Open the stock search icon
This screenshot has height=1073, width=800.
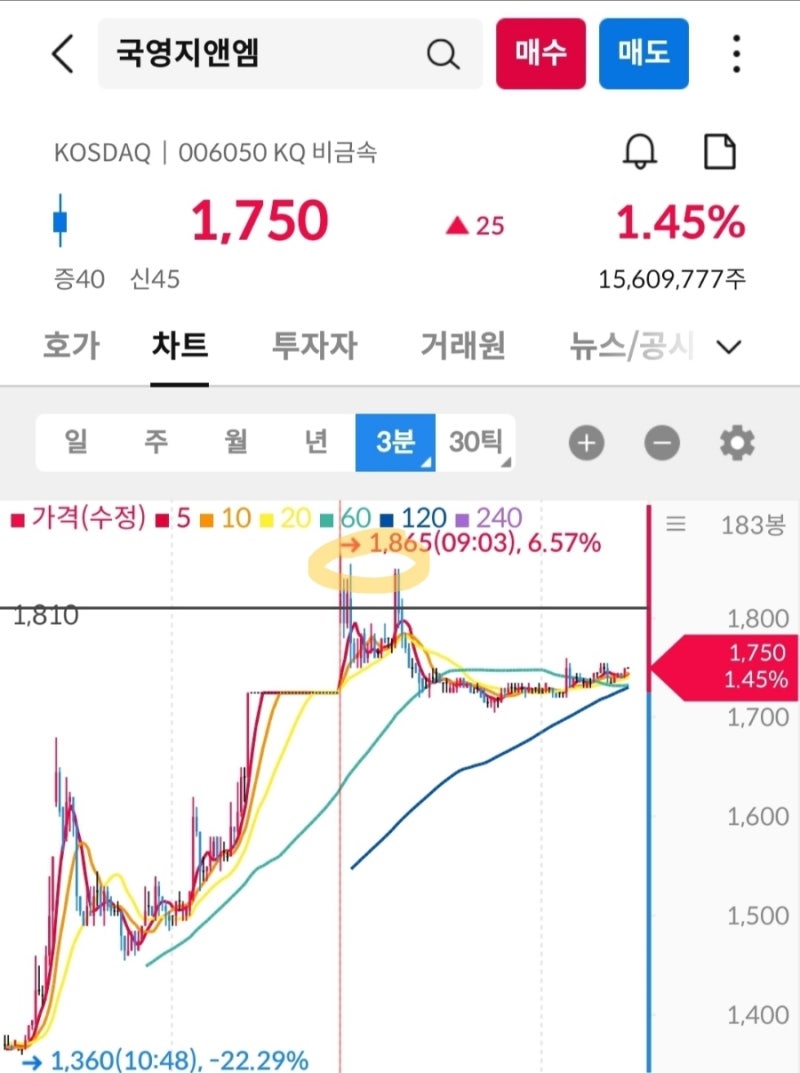(443, 54)
